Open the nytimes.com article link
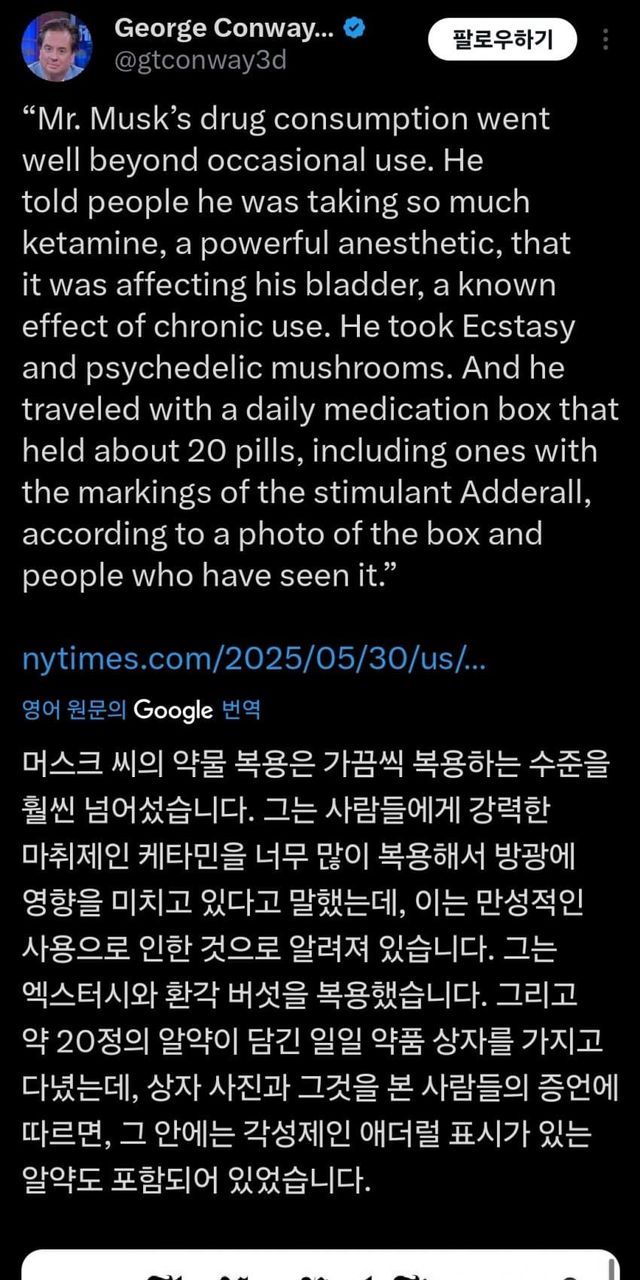640x1280 pixels. pyautogui.click(x=254, y=660)
